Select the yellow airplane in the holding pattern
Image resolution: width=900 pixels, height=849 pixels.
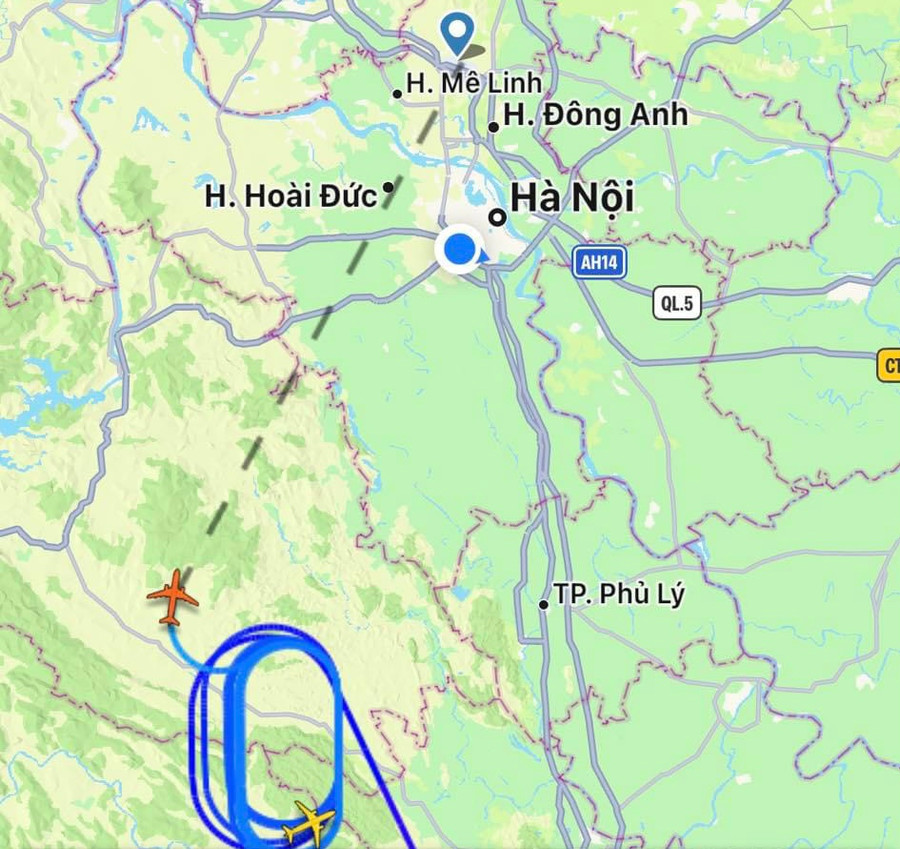(x=309, y=823)
